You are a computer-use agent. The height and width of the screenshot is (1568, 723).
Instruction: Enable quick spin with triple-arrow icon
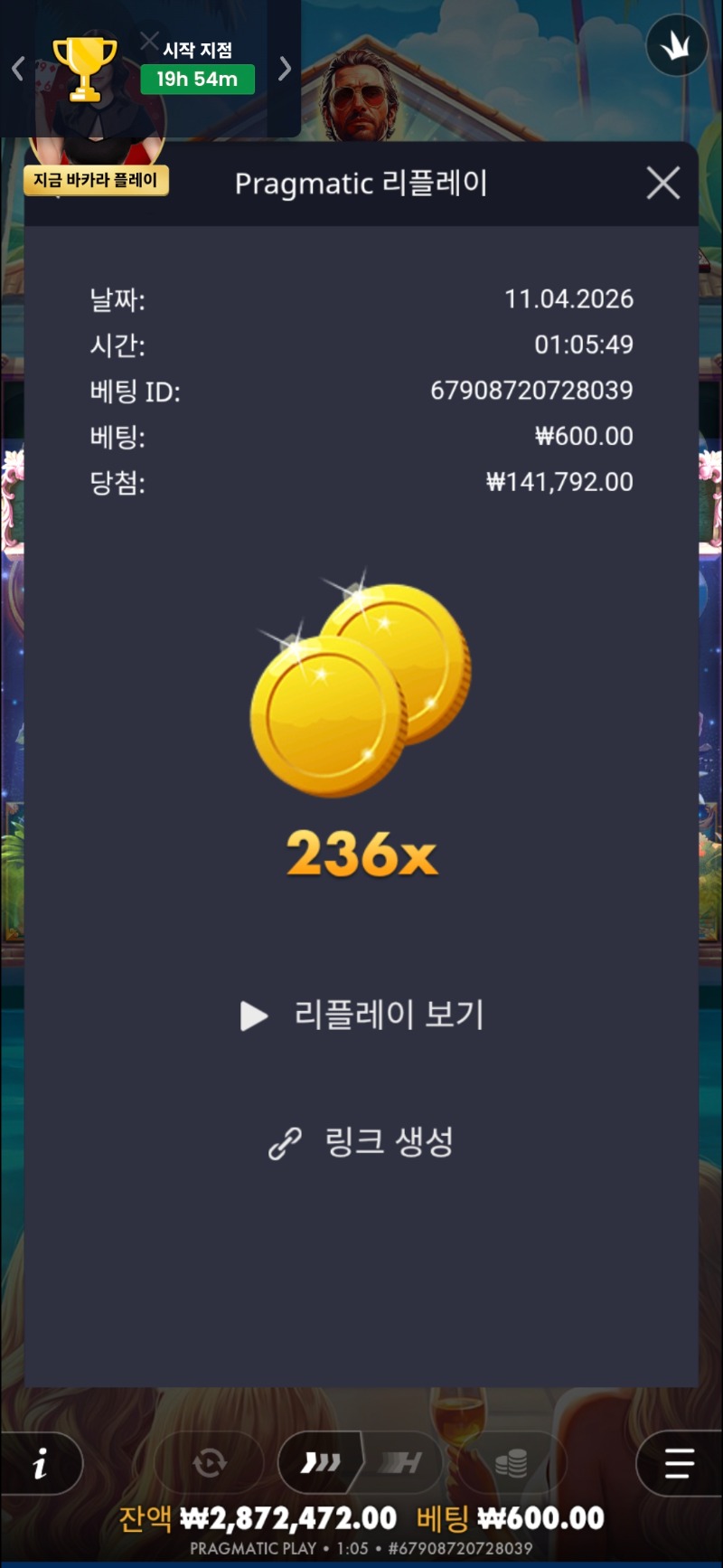321,1462
